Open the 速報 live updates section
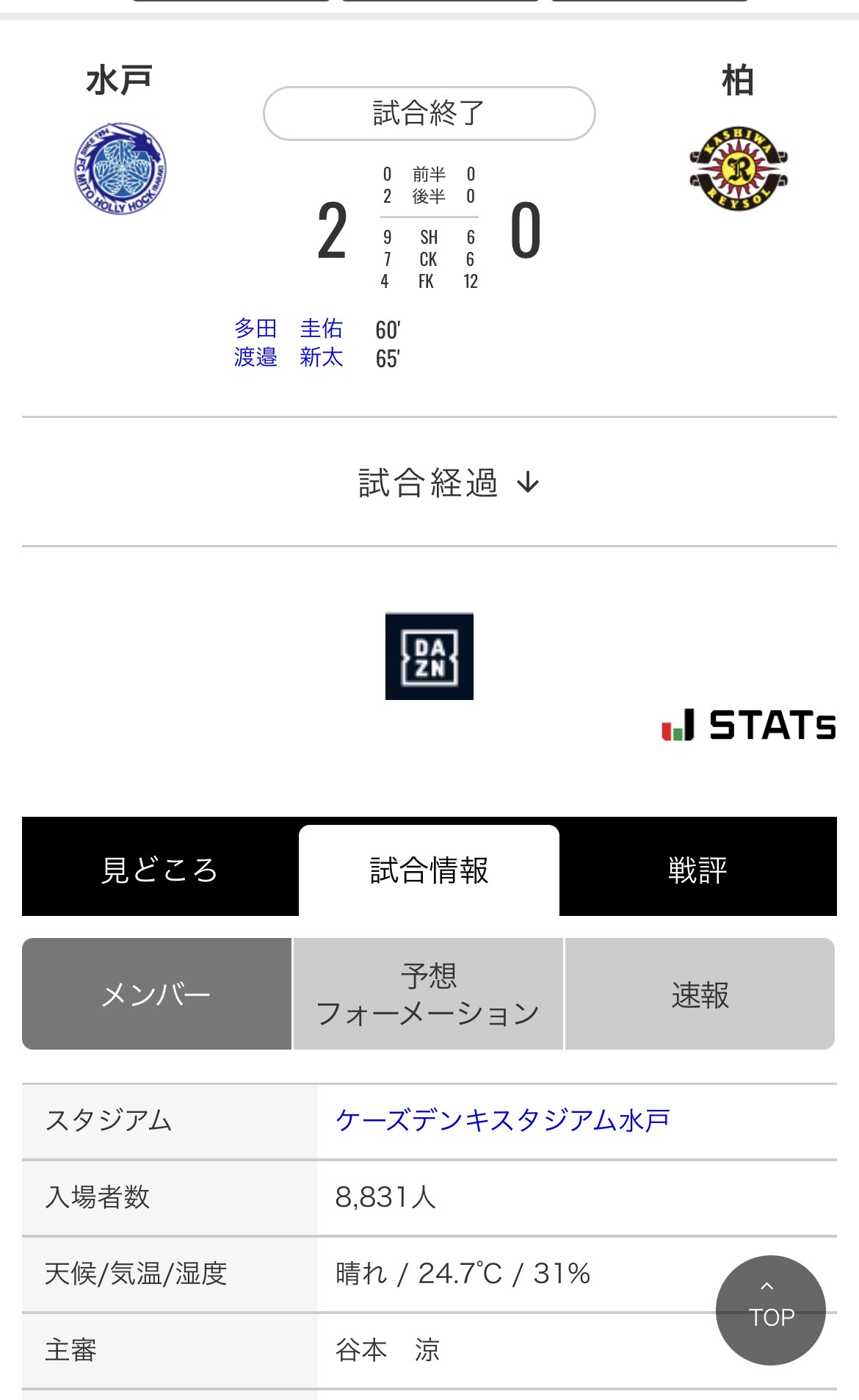Screen dimensions: 859x1400 point(700,994)
